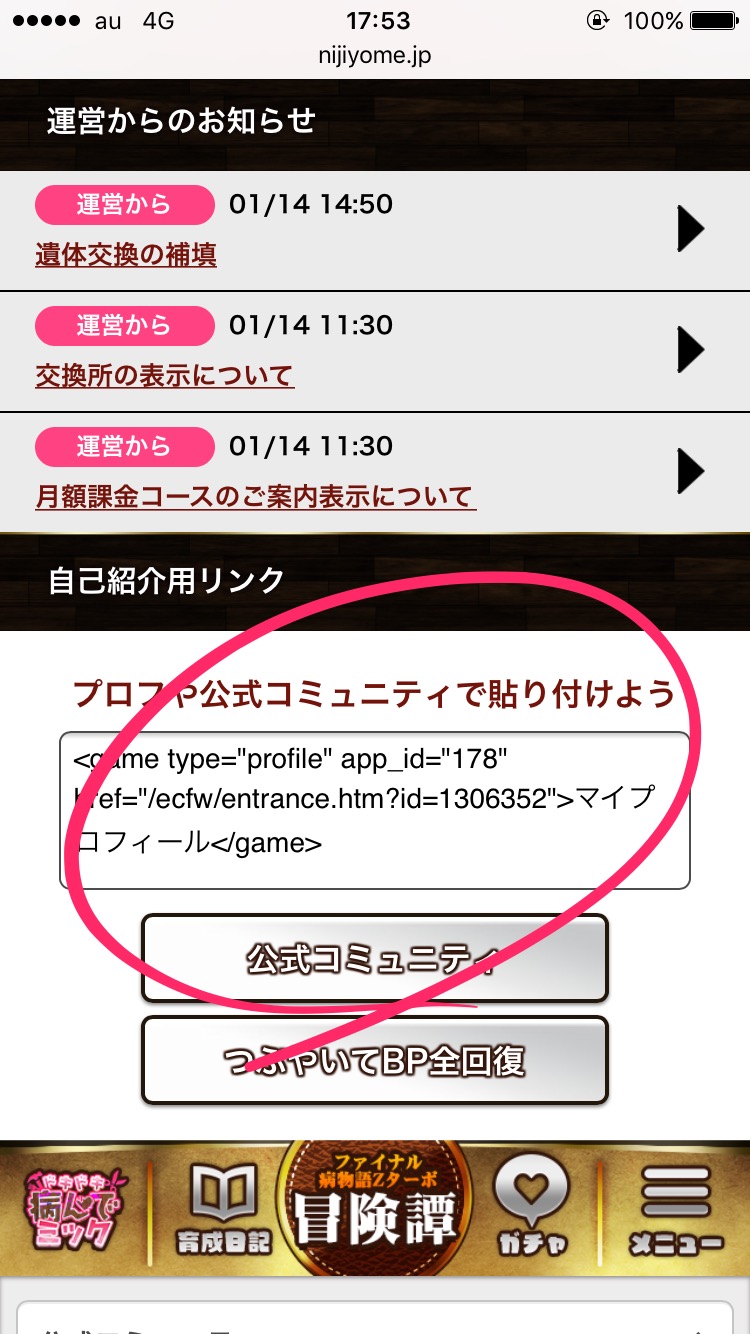Tap the nijiyome.jp address bar
Viewport: 750px width, 1334px height.
[x=374, y=56]
